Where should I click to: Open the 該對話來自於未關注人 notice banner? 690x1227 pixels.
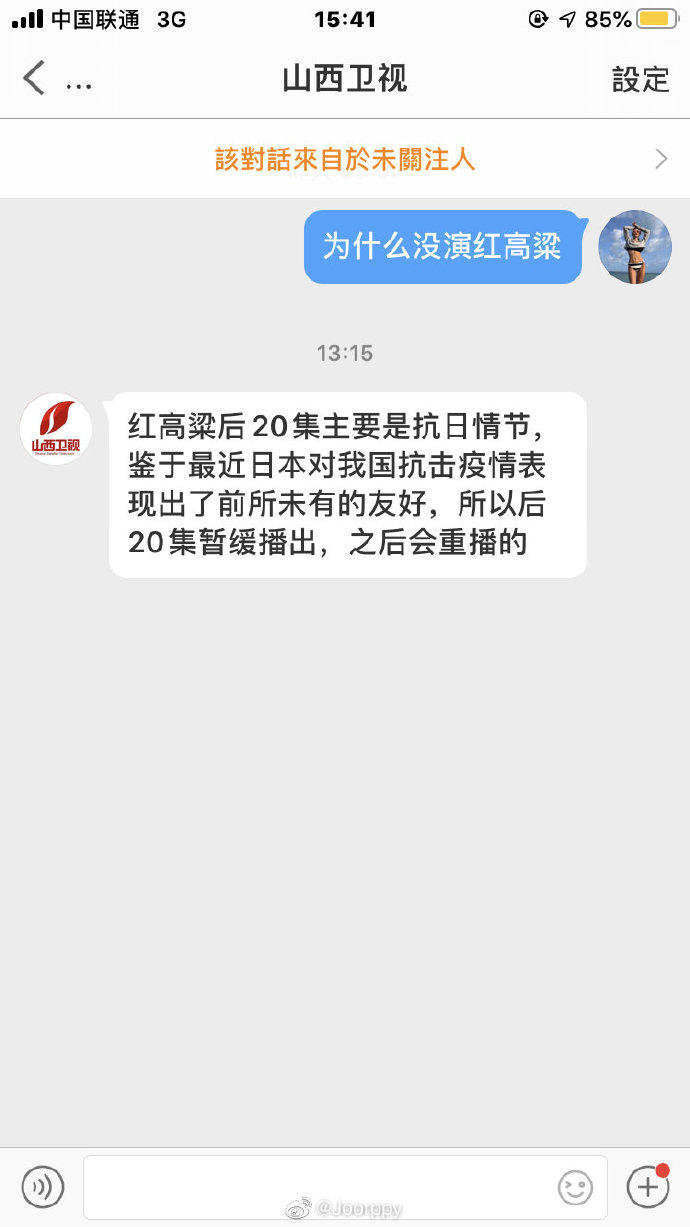(345, 158)
